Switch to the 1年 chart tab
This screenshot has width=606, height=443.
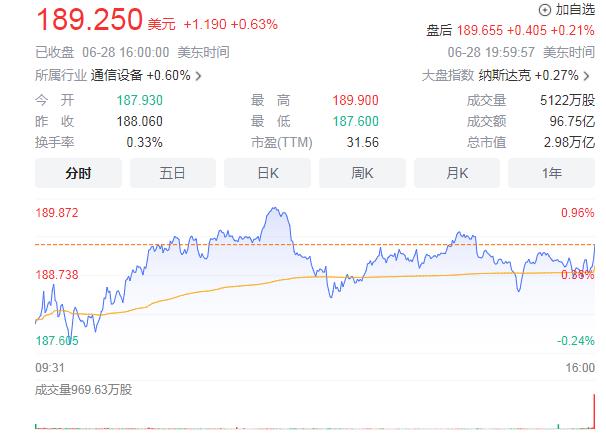(x=551, y=173)
